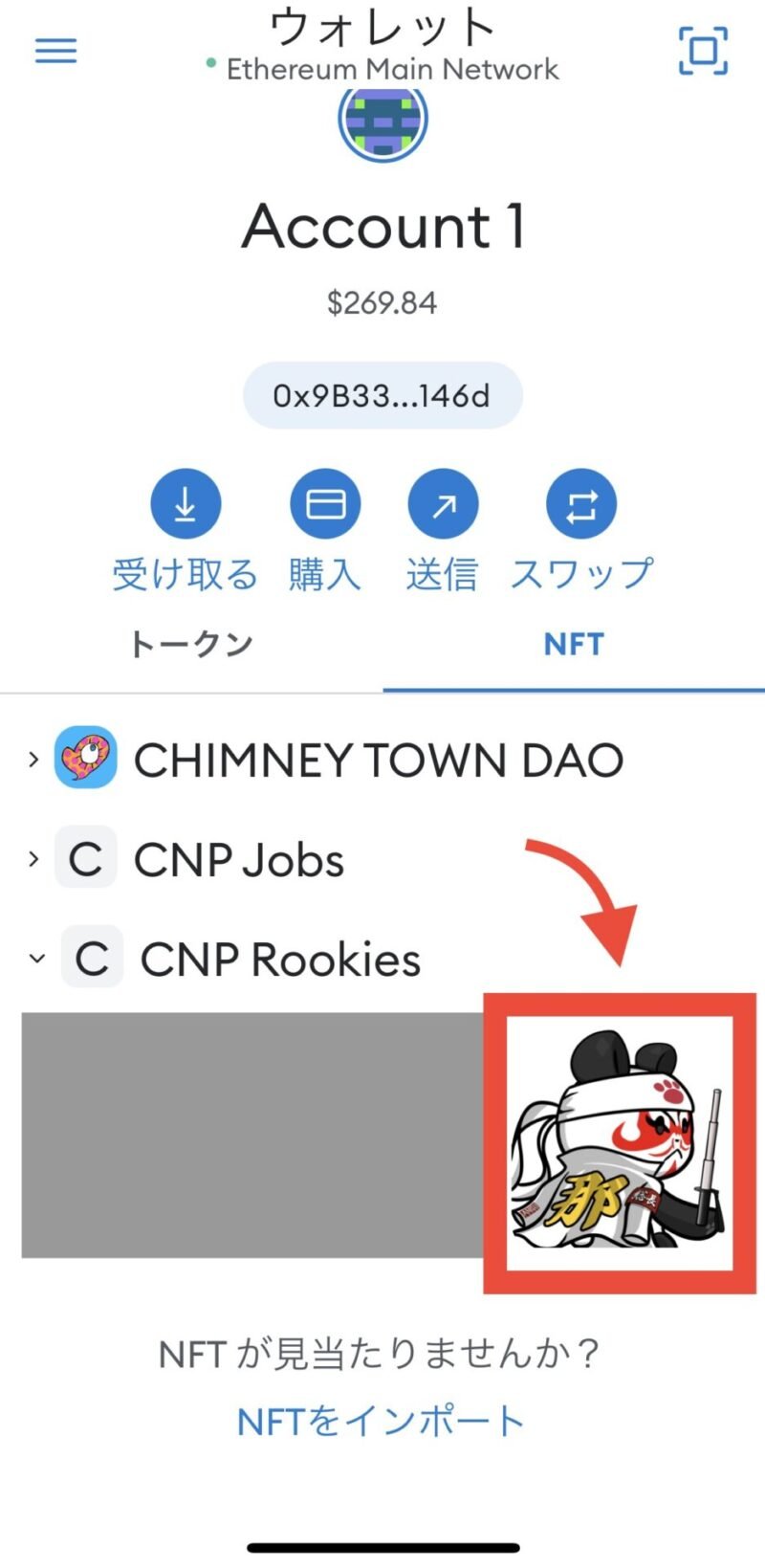Open the スワップ swap button
Viewport: 765px width, 1568px height.
pos(581,504)
